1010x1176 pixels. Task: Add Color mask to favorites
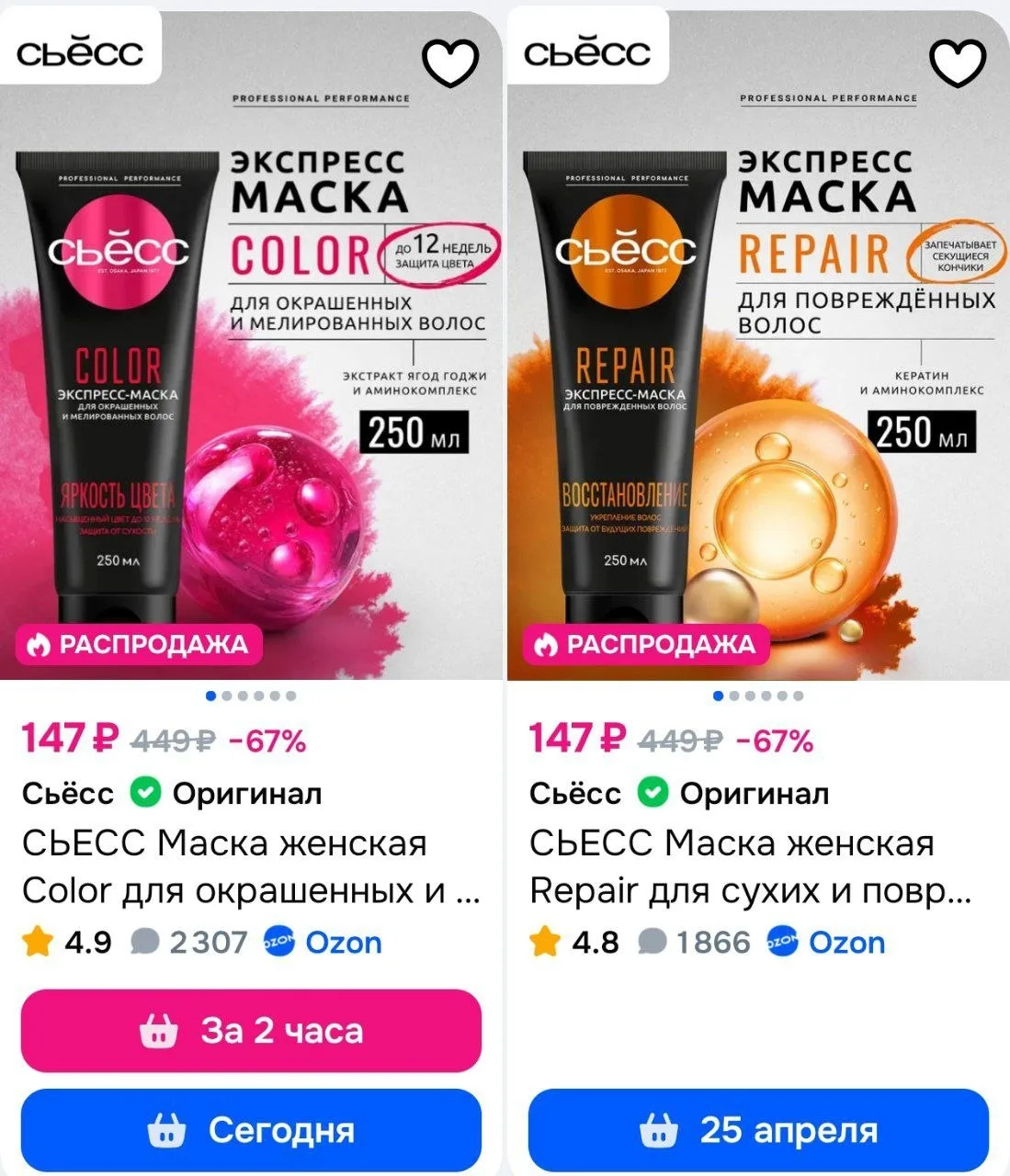[450, 62]
